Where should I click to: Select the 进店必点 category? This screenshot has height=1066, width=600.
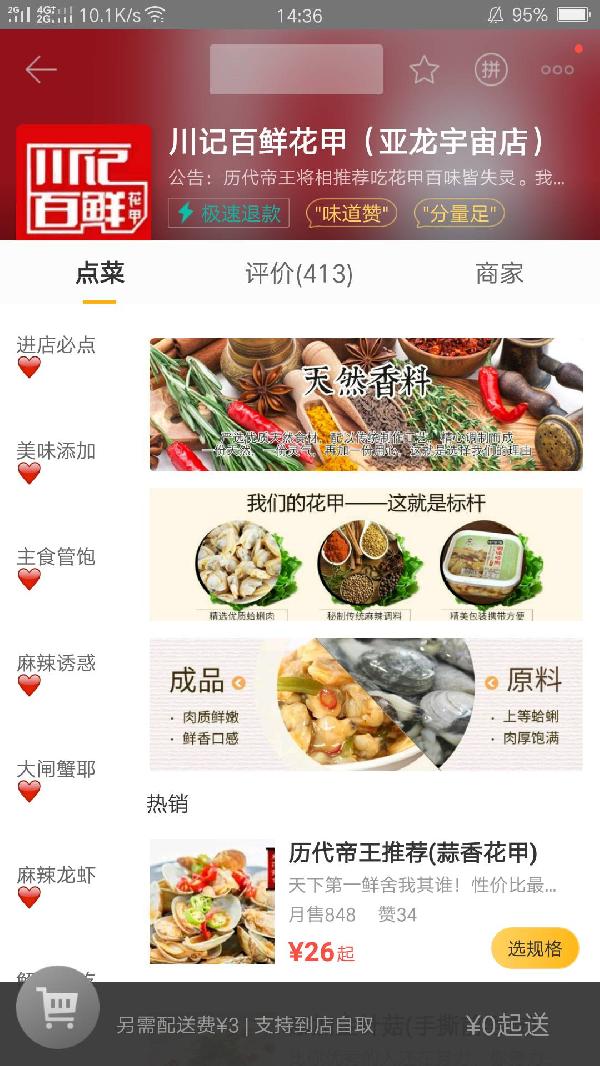(x=56, y=354)
